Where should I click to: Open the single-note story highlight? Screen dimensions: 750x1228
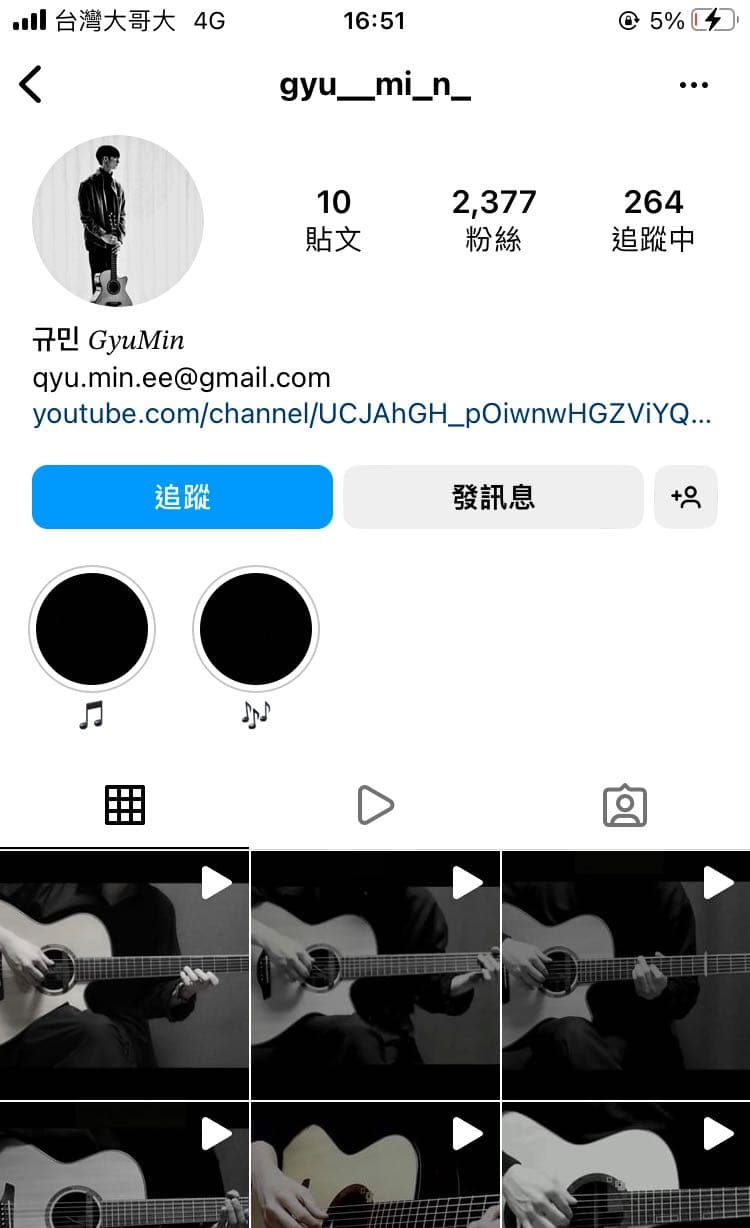pyautogui.click(x=92, y=630)
